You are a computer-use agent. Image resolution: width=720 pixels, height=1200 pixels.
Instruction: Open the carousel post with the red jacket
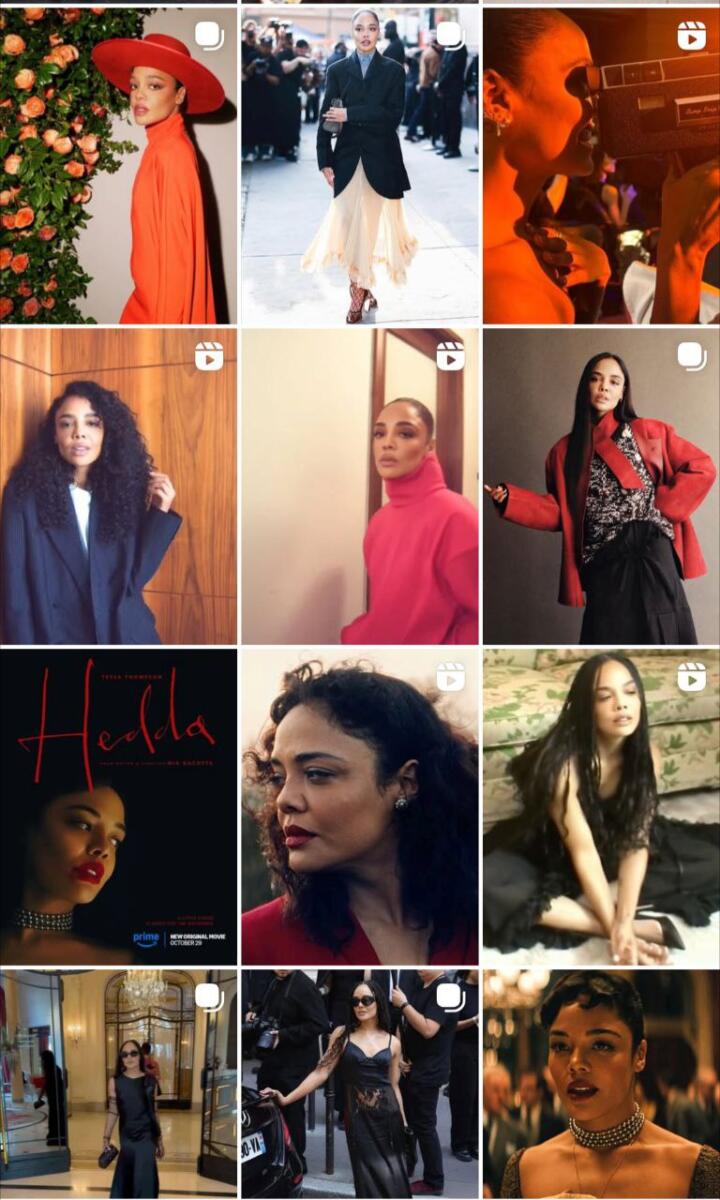(x=601, y=487)
